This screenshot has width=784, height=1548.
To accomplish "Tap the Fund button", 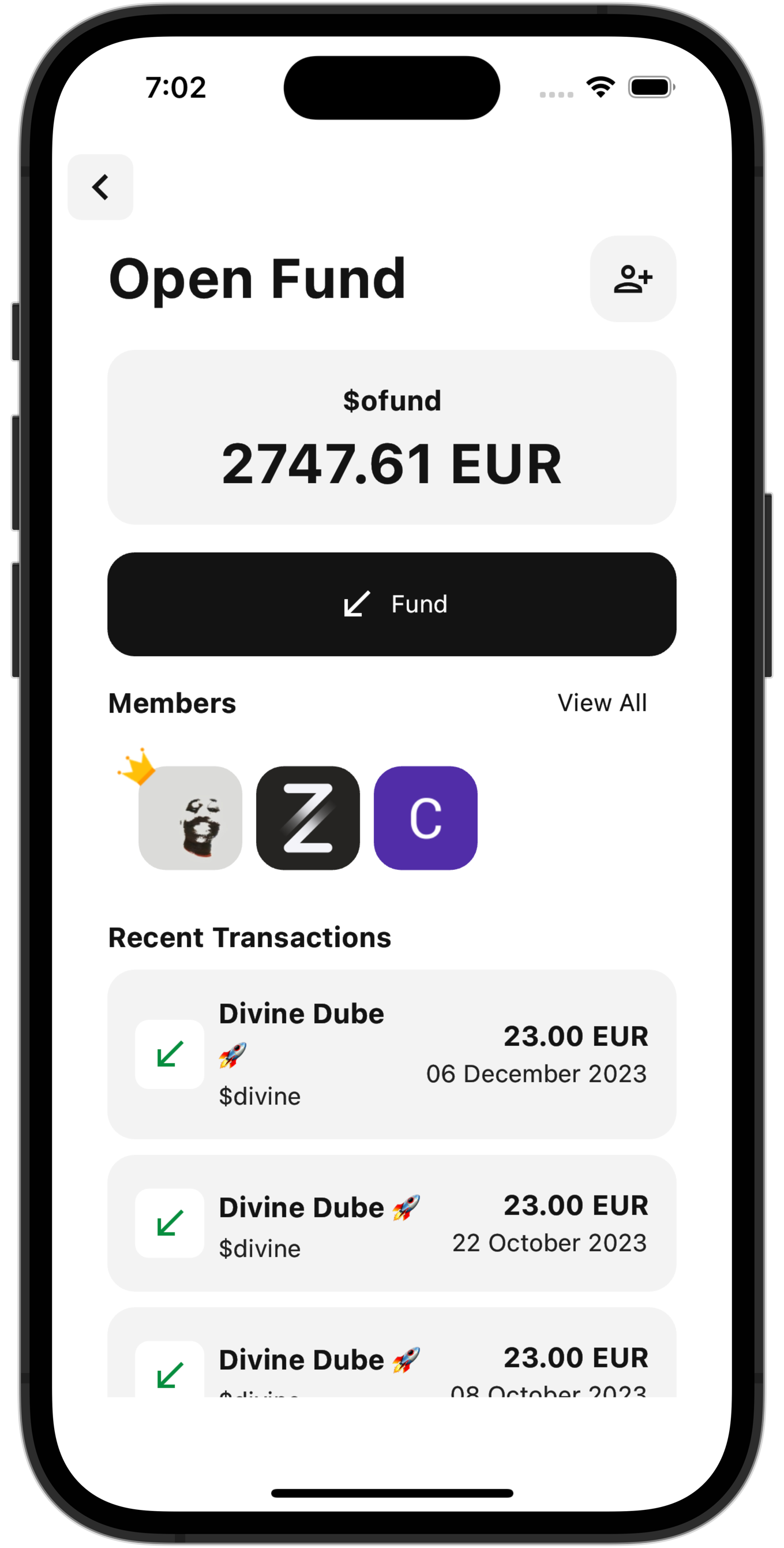I will click(392, 604).
